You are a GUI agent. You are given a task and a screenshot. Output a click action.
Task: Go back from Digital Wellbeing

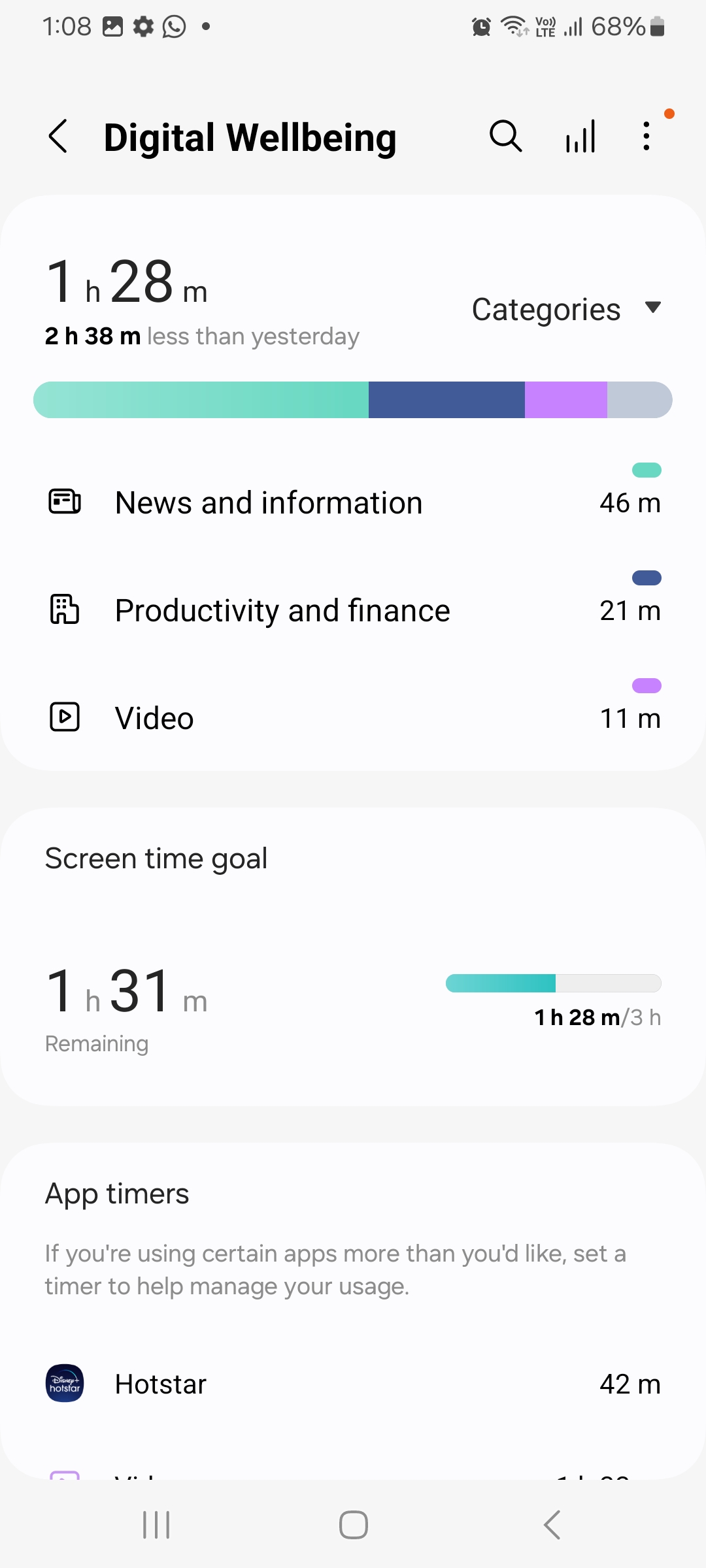(59, 137)
